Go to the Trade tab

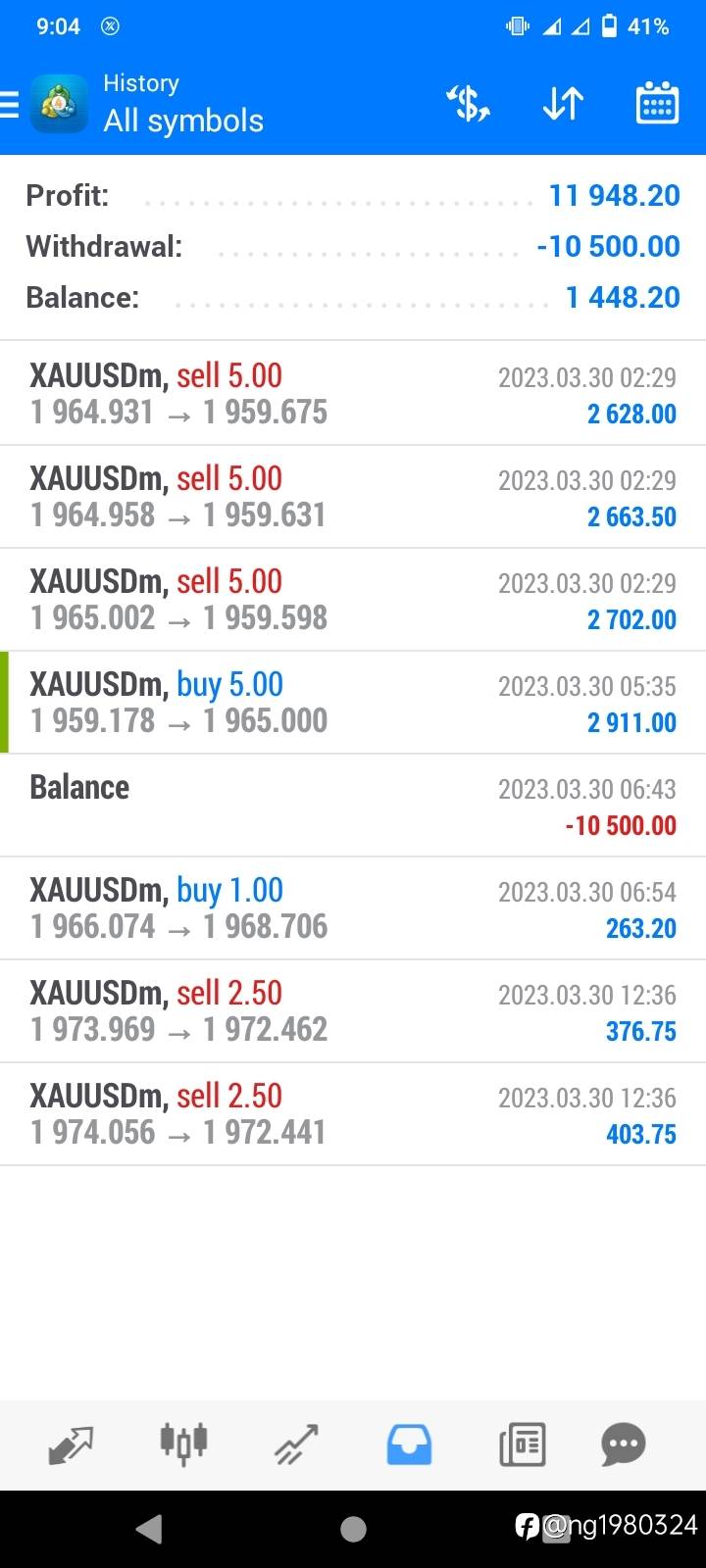click(x=296, y=1444)
